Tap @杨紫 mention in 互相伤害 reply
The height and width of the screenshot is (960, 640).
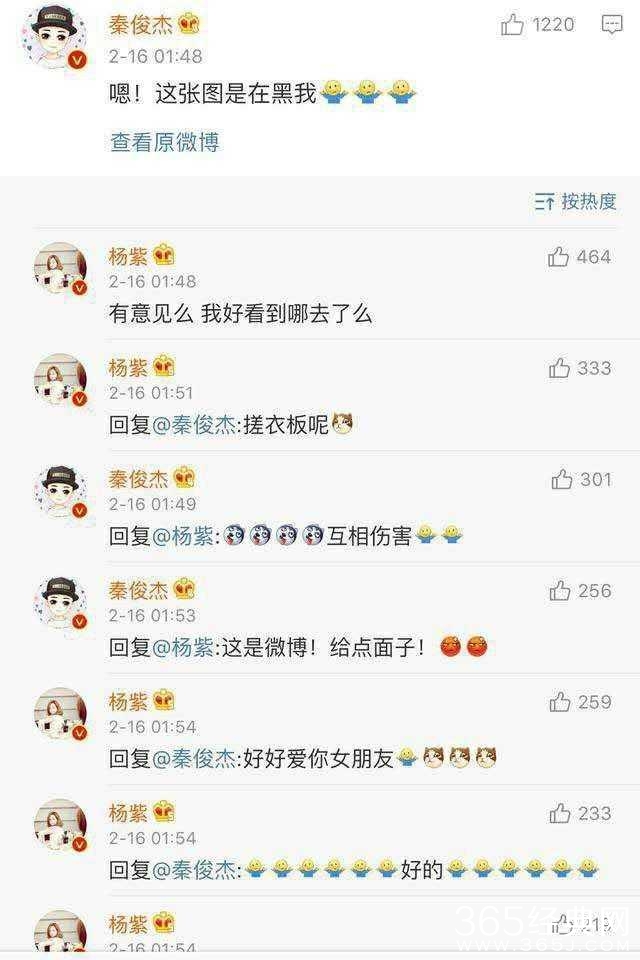(x=182, y=536)
